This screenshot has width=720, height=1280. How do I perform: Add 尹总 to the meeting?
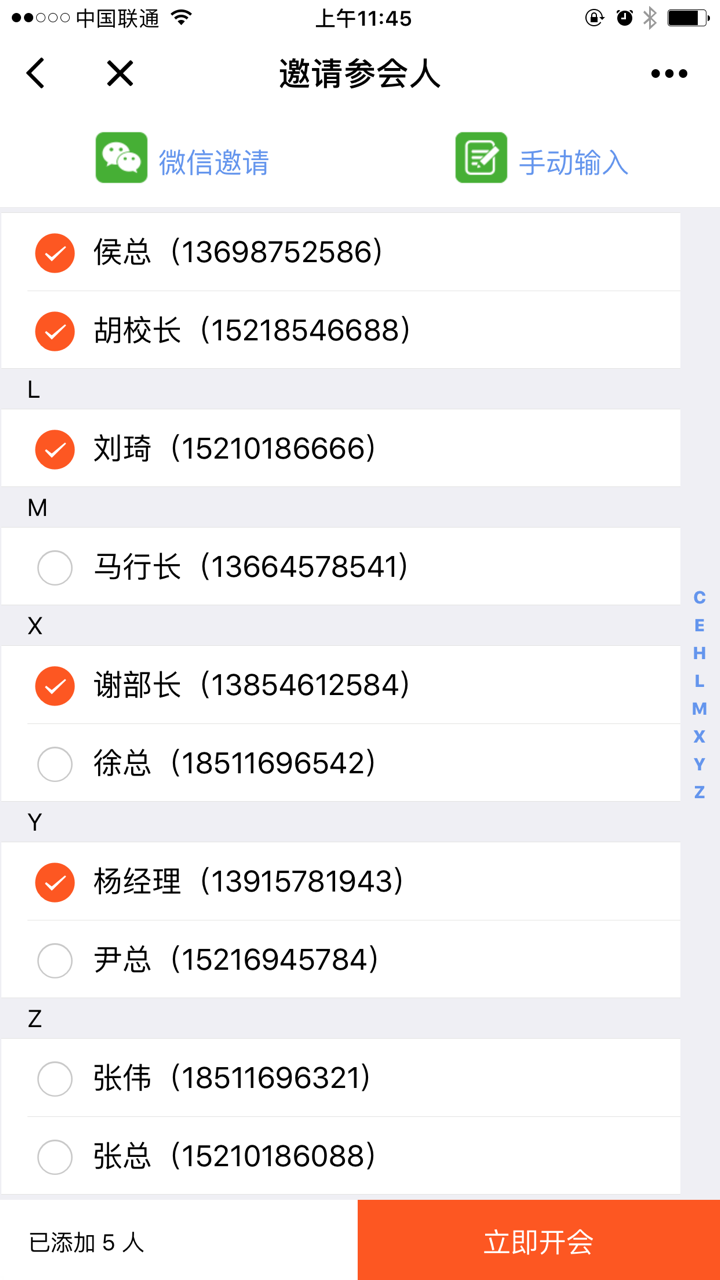coord(55,960)
